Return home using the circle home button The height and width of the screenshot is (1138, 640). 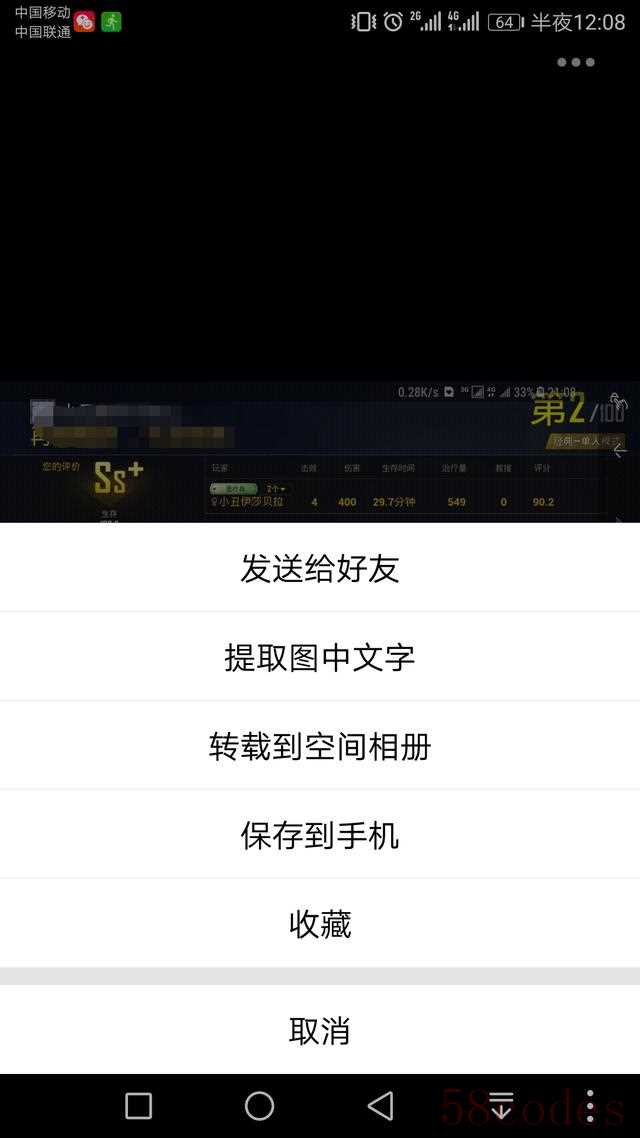tap(259, 1105)
